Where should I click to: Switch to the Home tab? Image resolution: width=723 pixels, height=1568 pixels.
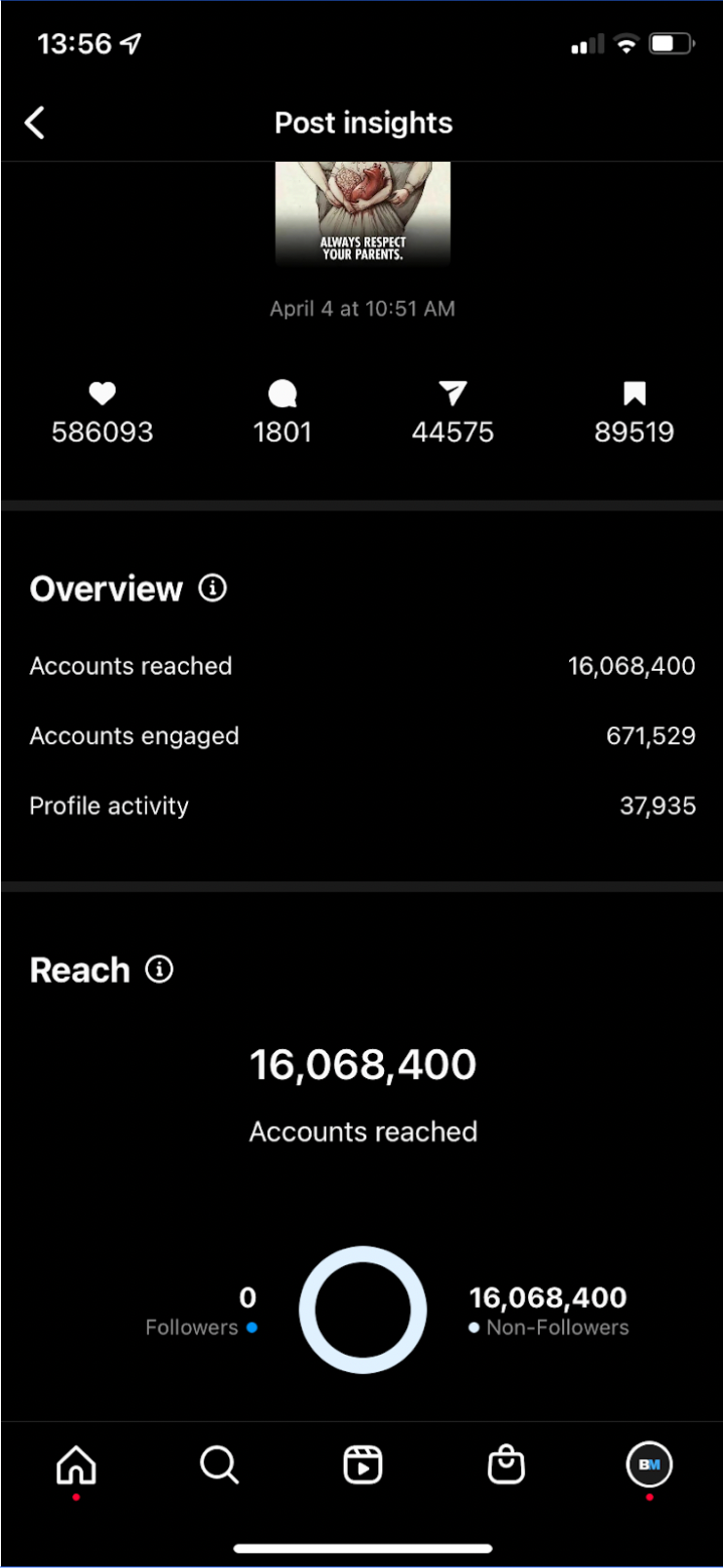[76, 1465]
